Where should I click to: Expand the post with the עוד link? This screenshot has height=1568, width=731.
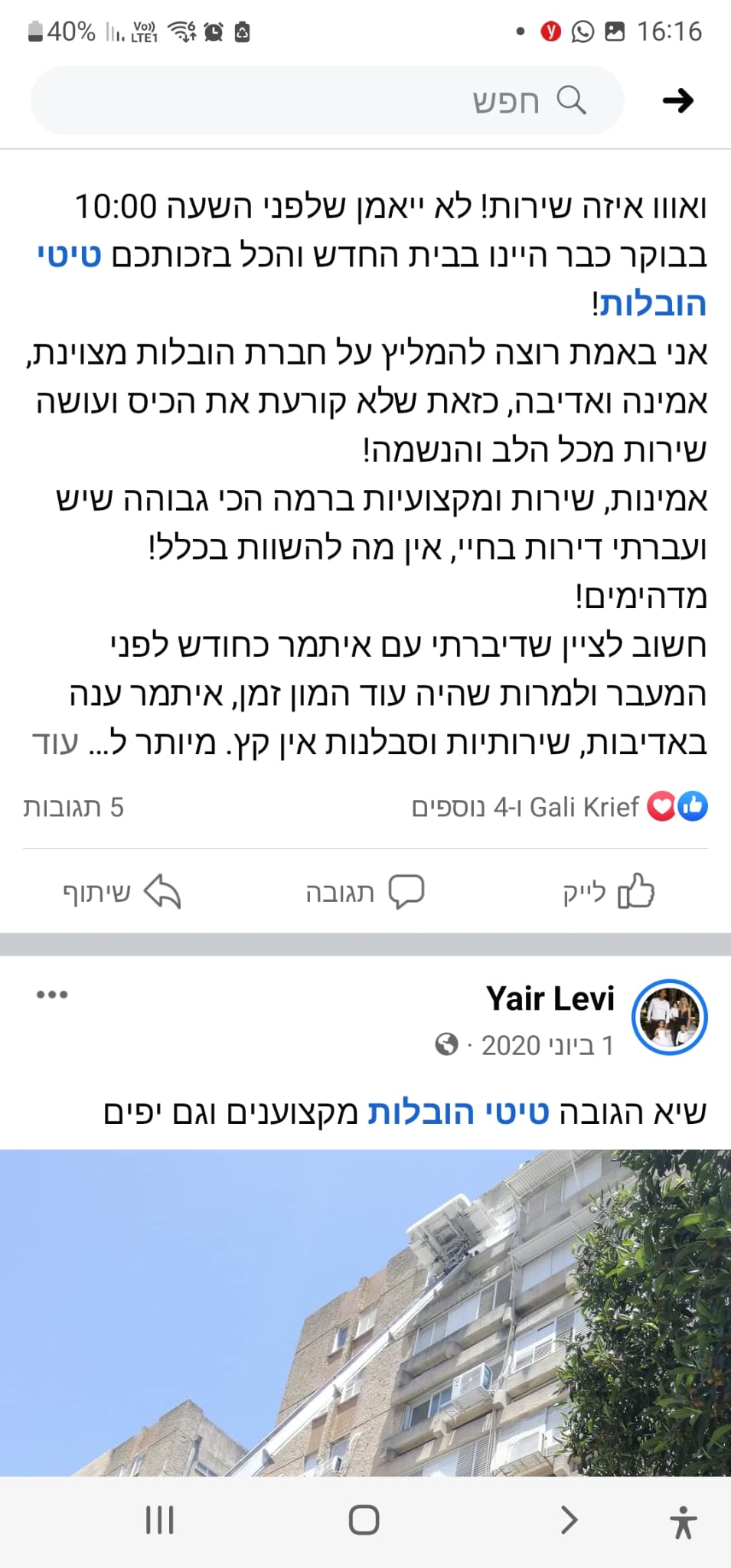[55, 743]
